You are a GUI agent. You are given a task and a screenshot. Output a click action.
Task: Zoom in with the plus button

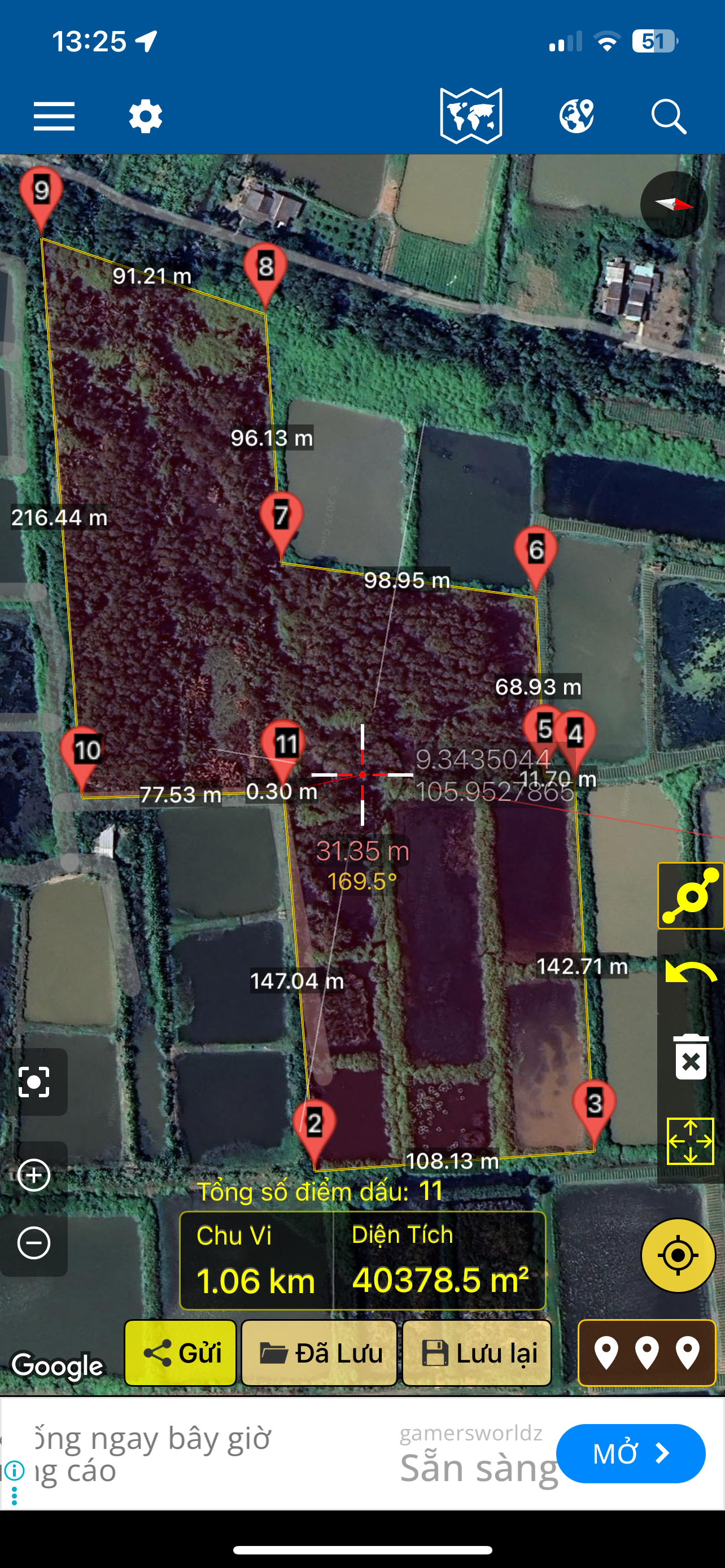[34, 1175]
